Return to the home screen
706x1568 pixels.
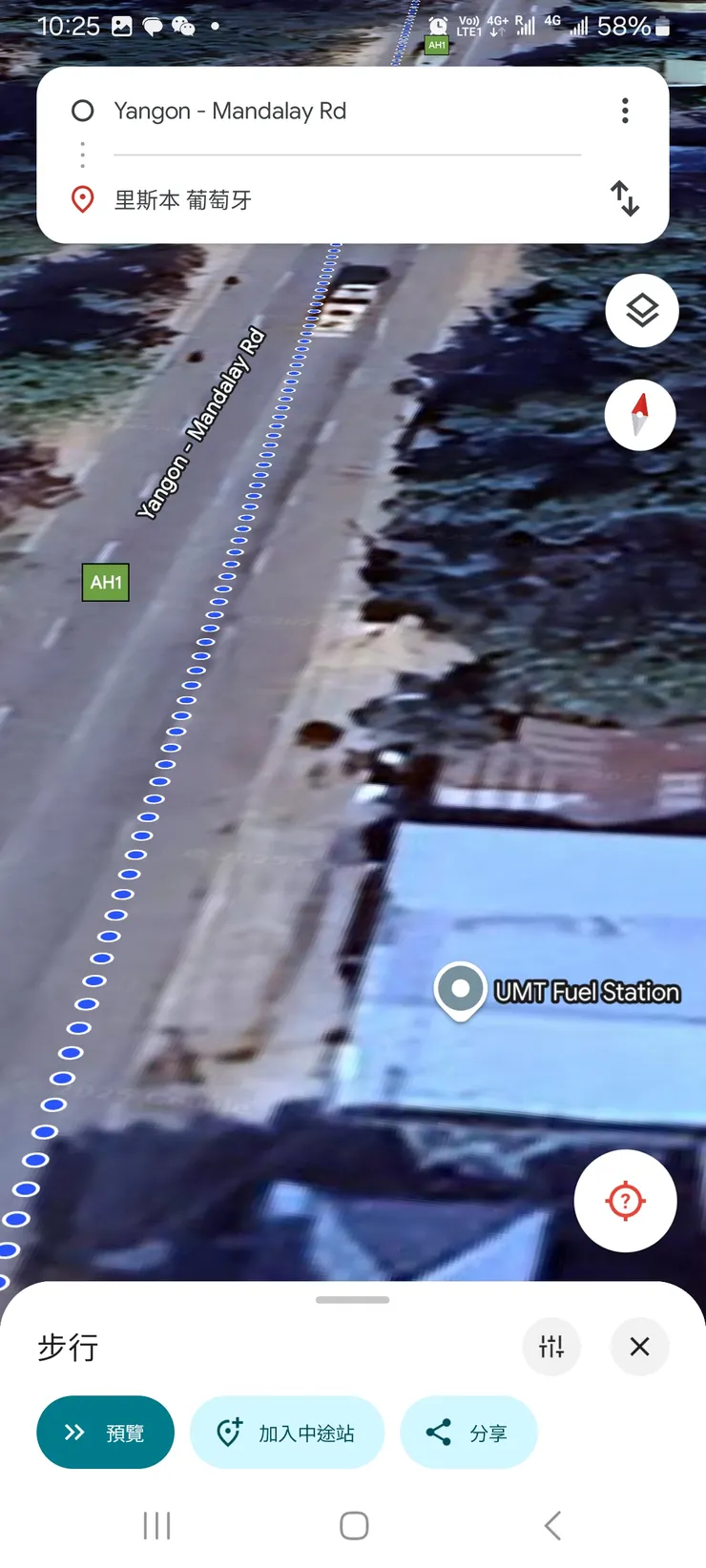[x=354, y=1526]
